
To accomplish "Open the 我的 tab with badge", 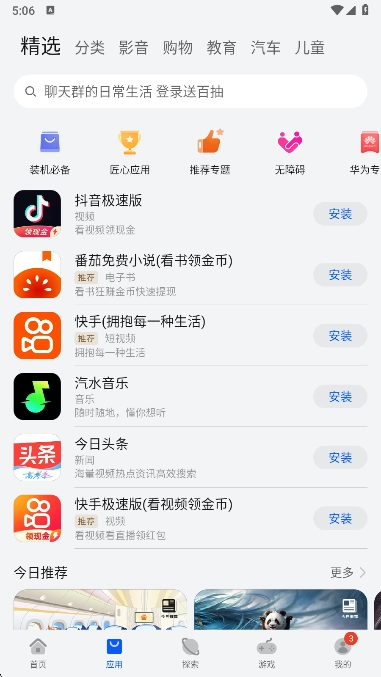I will (x=343, y=653).
